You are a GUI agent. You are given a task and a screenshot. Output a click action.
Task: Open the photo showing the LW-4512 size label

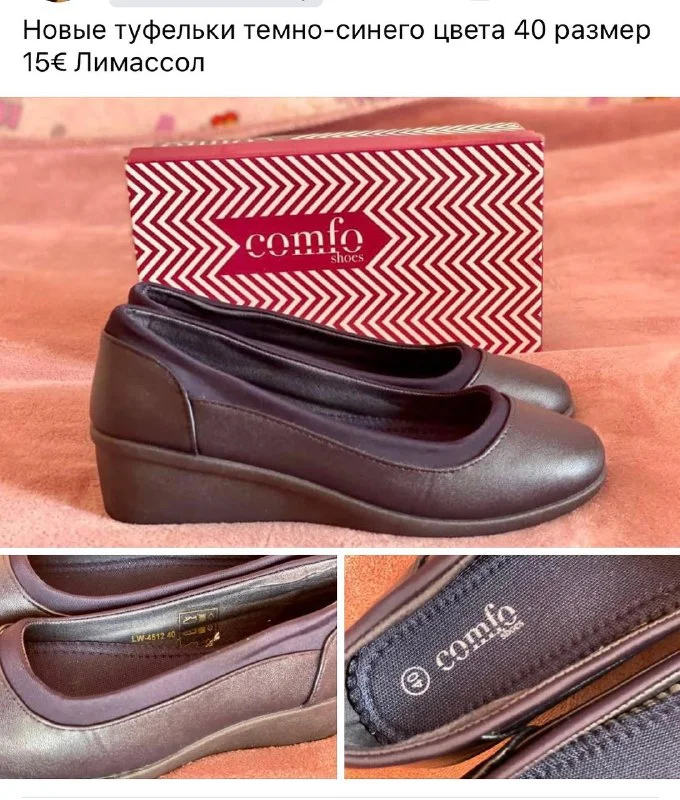pyautogui.click(x=168, y=666)
